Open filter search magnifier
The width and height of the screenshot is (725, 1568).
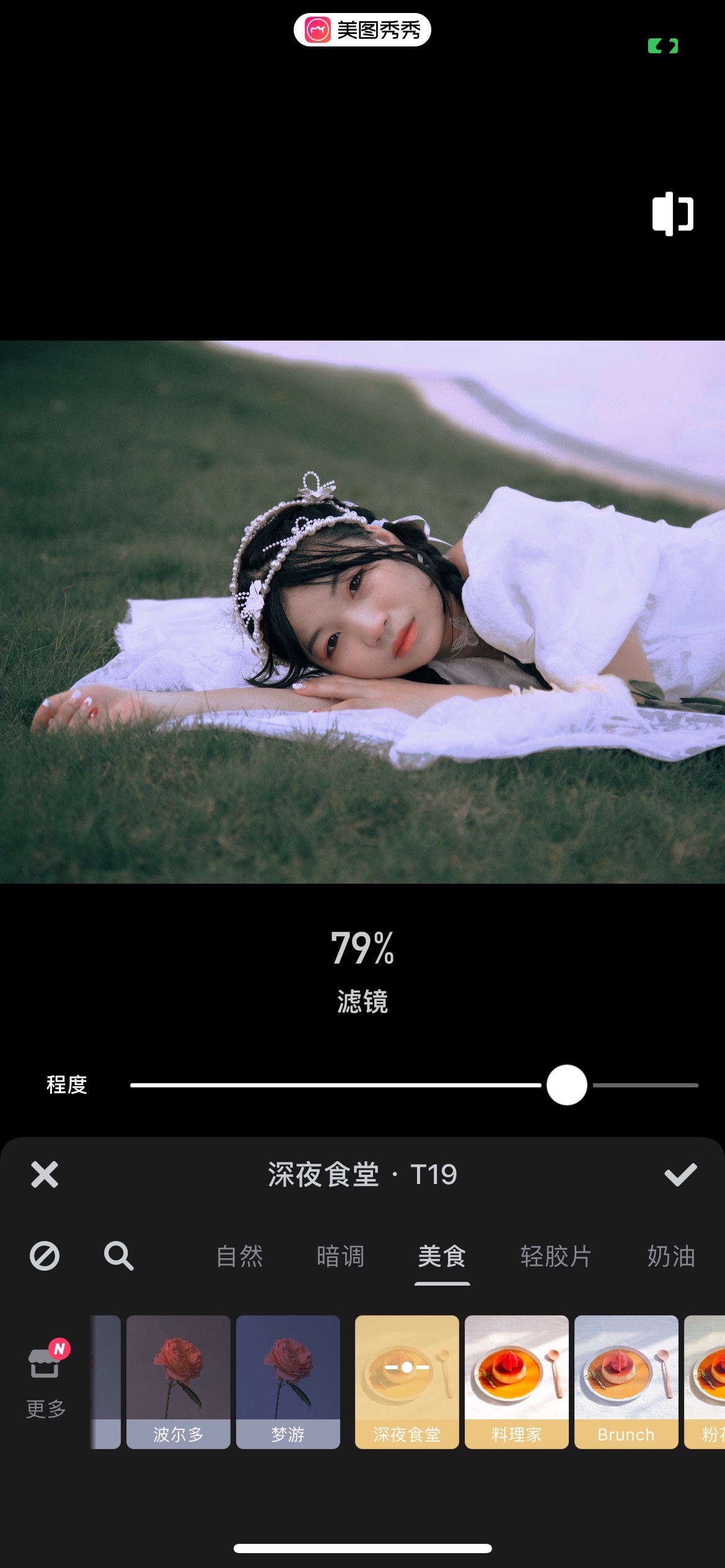[x=118, y=1256]
